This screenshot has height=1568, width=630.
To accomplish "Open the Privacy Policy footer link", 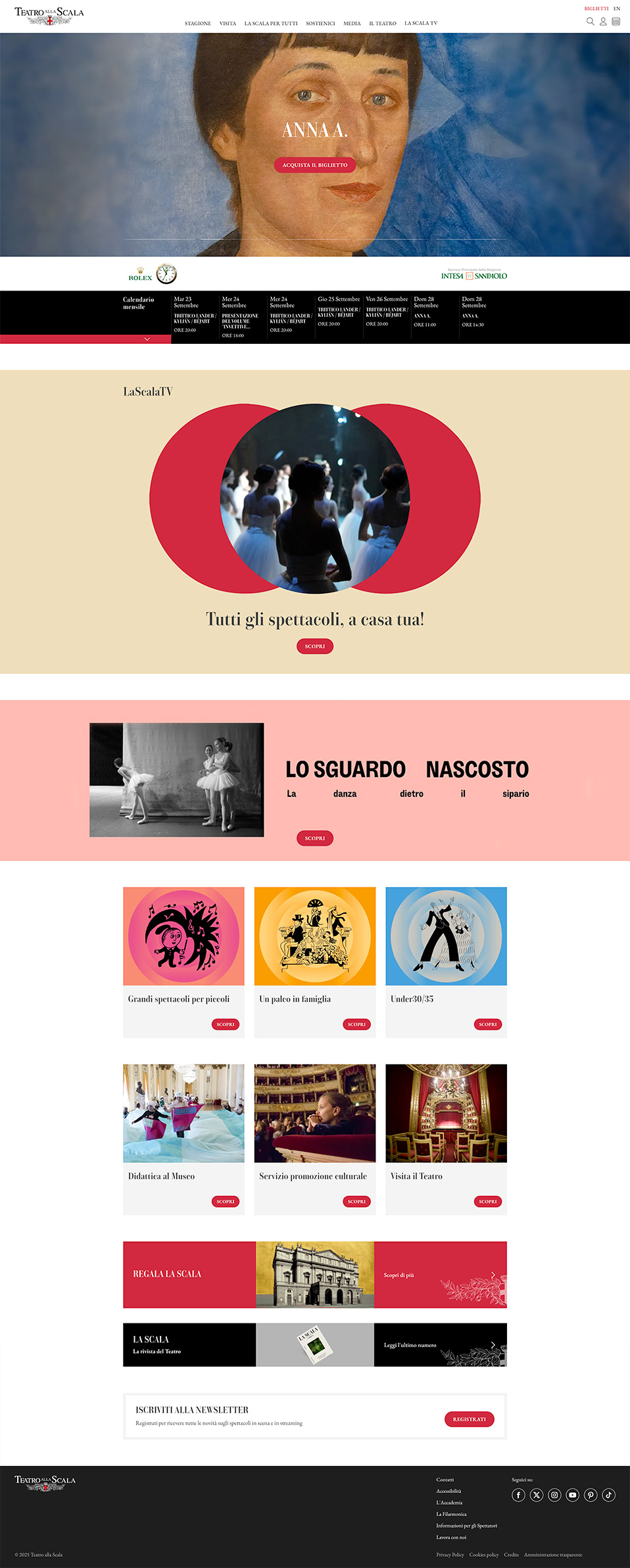I will coord(450,1555).
